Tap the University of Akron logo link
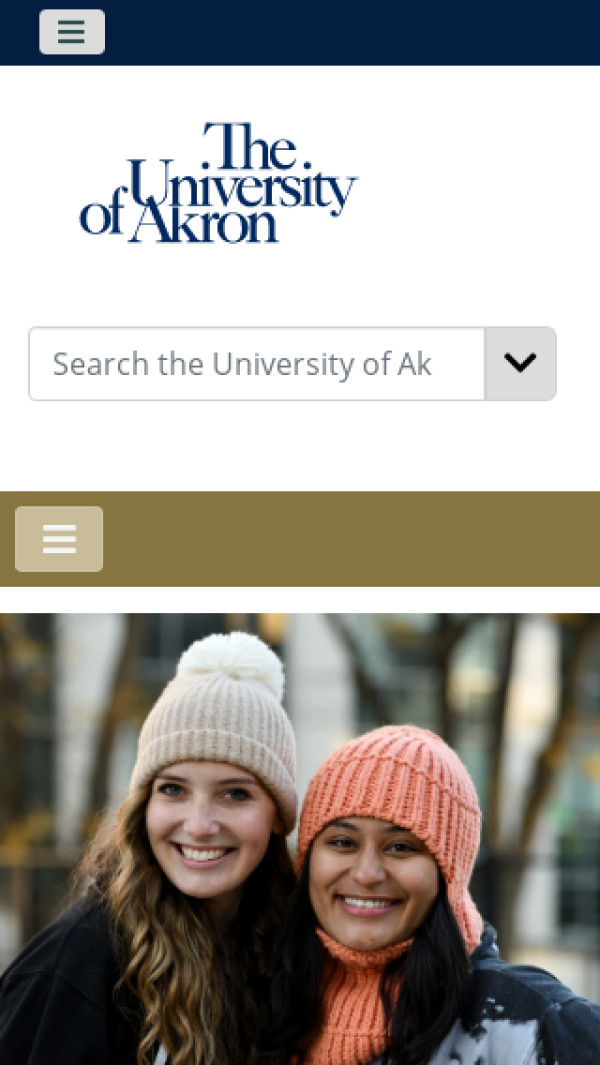600x1065 pixels. point(218,183)
